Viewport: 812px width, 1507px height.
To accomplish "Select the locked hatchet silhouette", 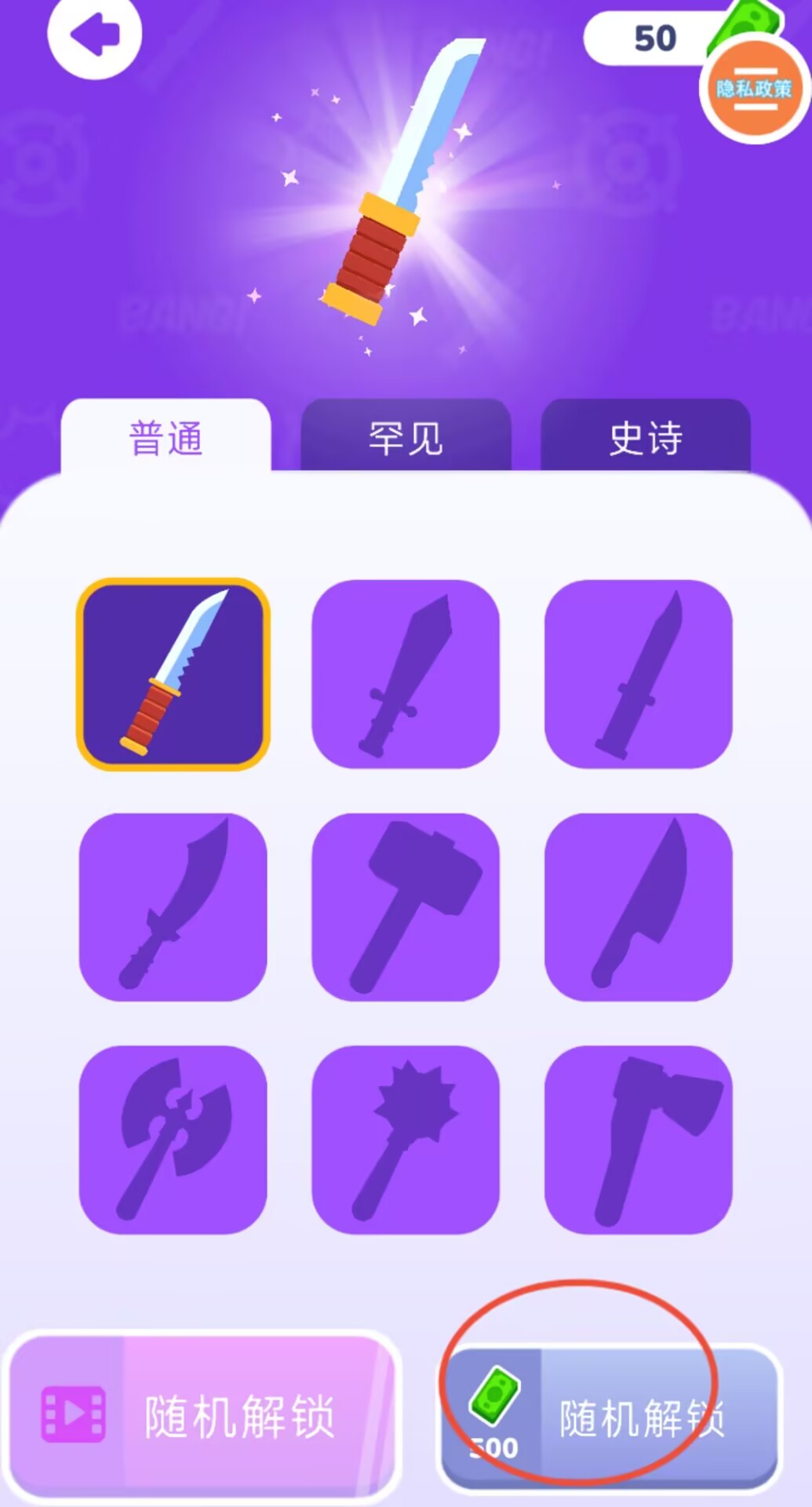I will point(638,1140).
